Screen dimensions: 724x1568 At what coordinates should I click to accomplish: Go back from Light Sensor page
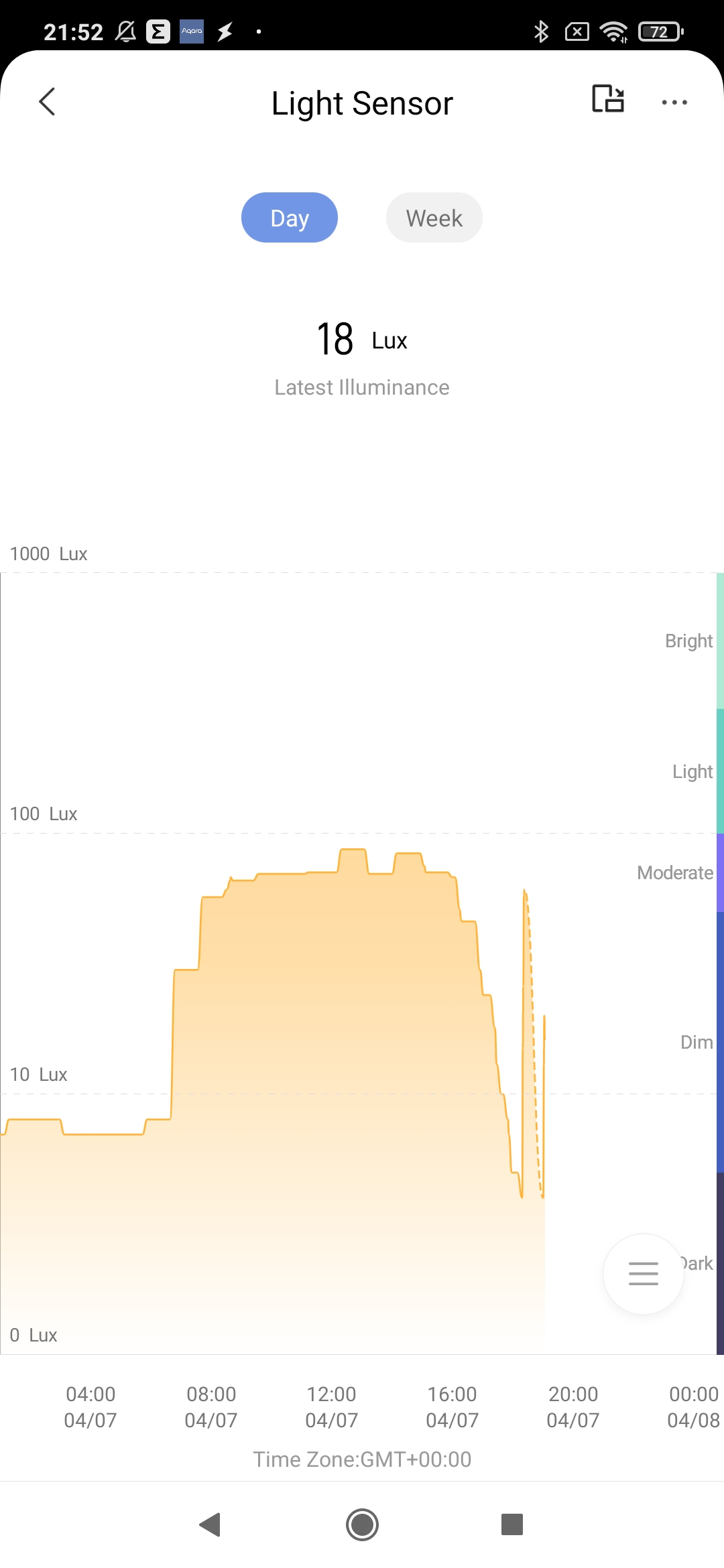click(x=47, y=102)
